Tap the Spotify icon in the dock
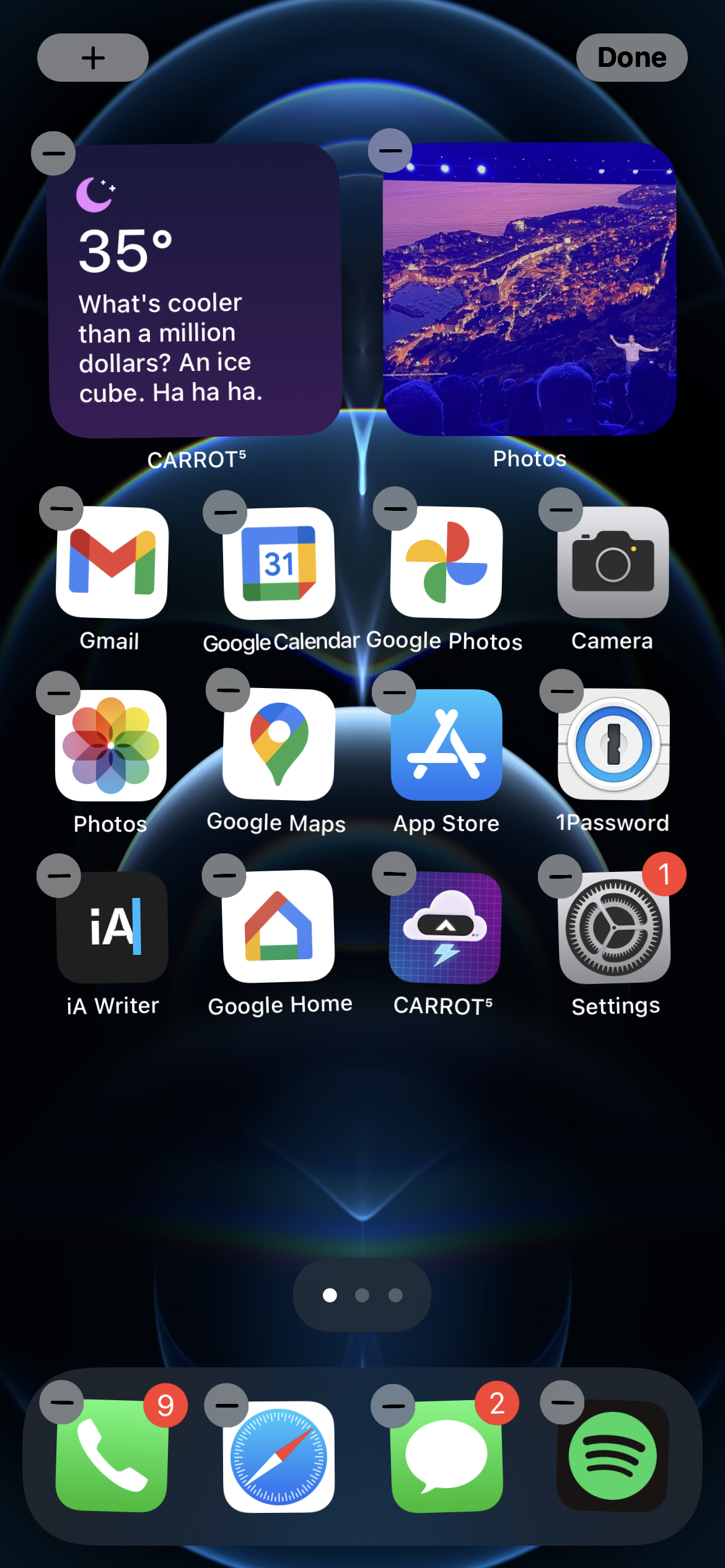 click(x=612, y=1455)
